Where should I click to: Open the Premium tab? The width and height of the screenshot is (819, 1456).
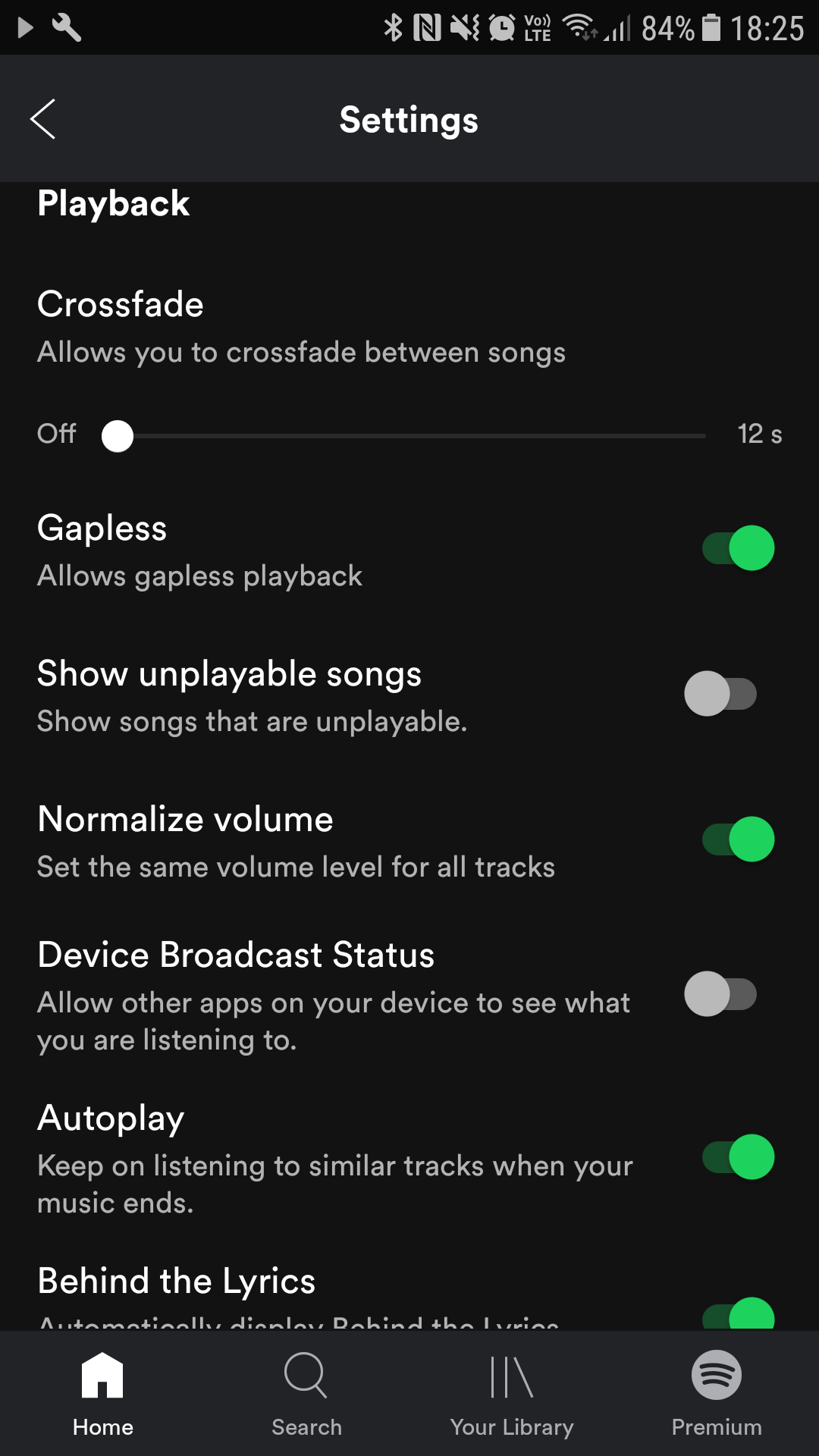[x=717, y=1394]
